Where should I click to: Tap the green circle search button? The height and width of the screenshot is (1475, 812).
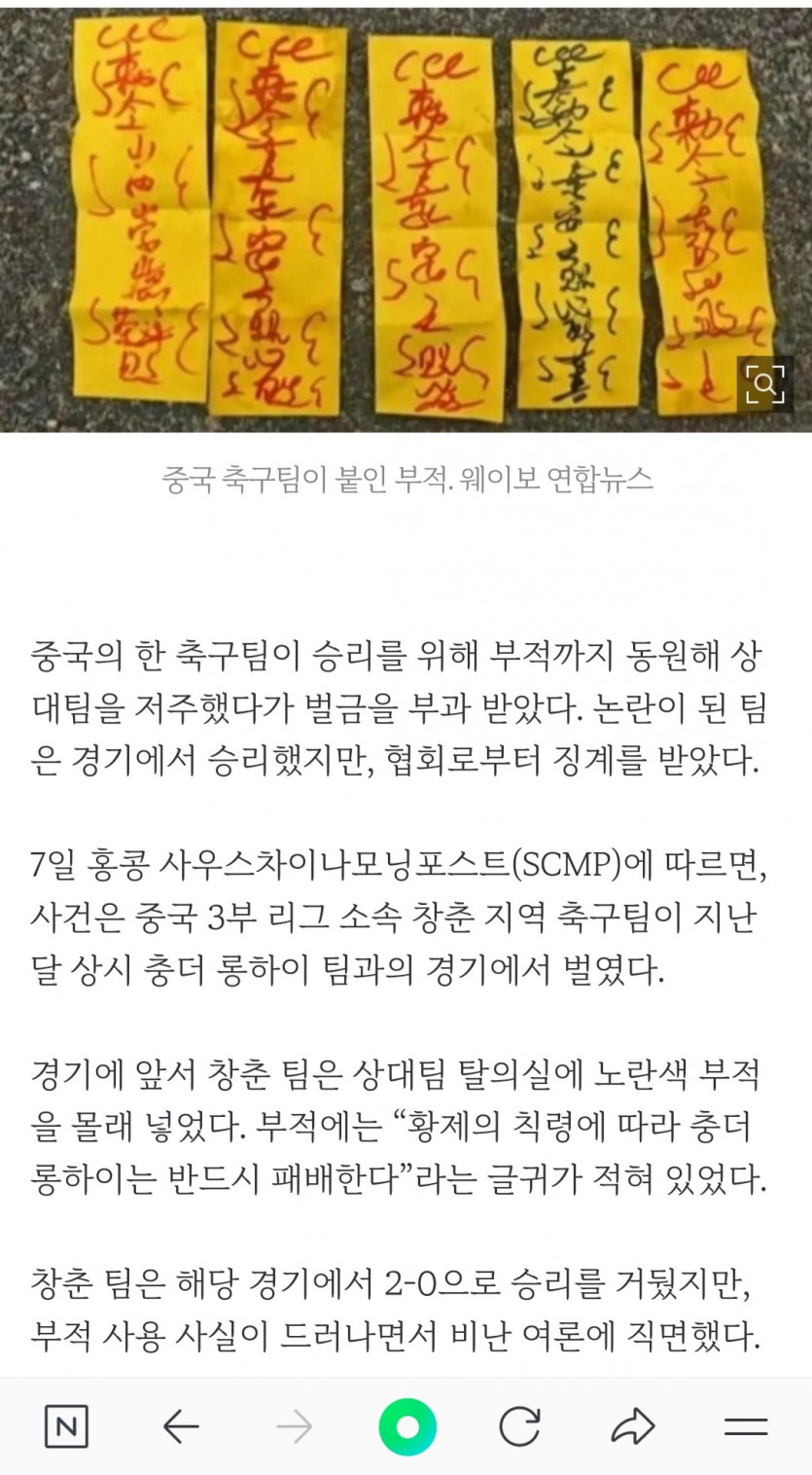[x=407, y=1427]
